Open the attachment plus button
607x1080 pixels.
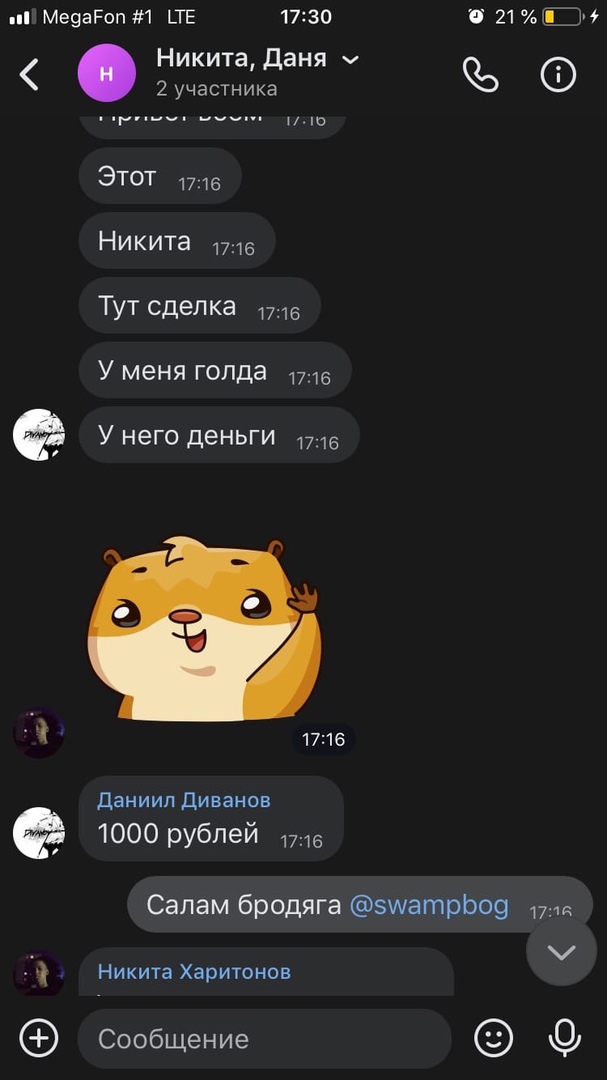pos(38,1038)
